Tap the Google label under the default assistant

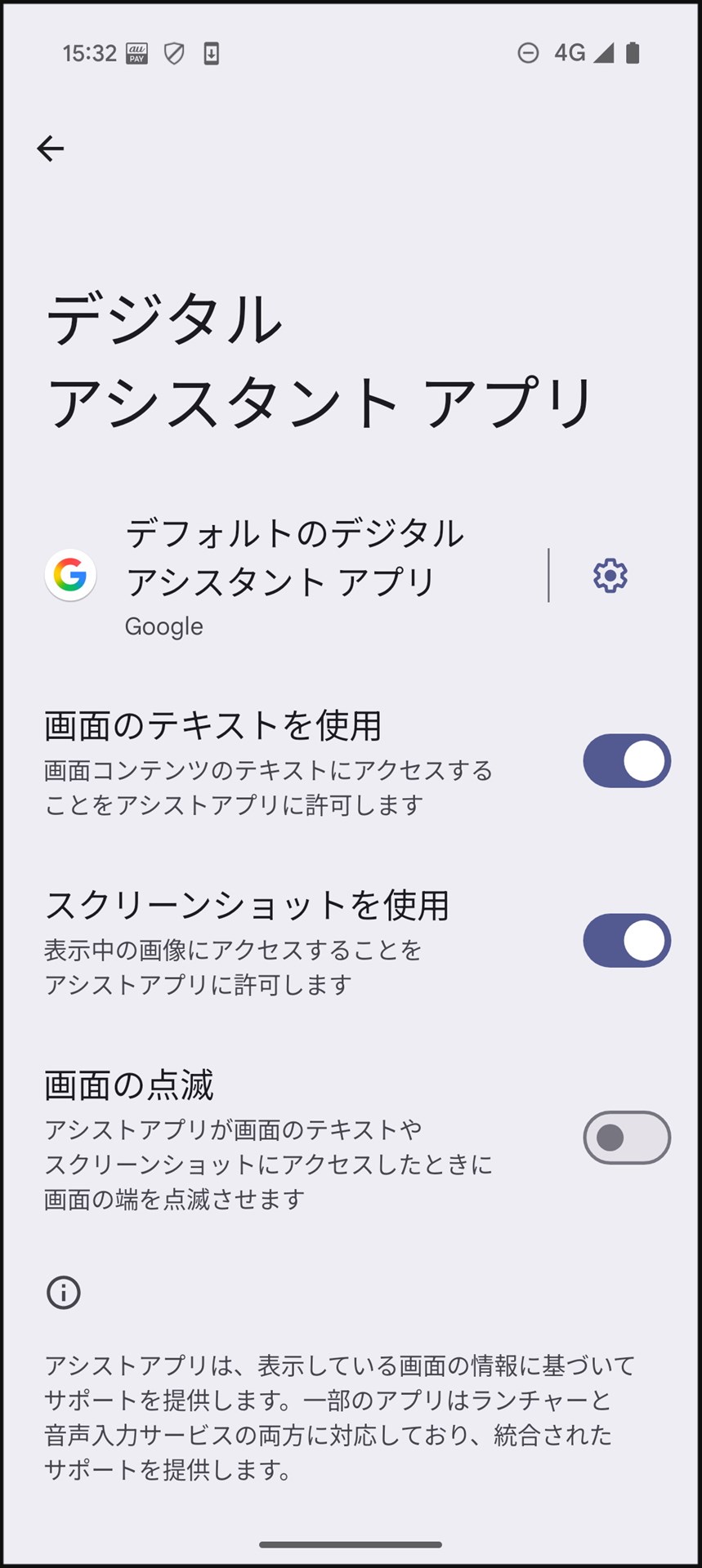point(163,626)
